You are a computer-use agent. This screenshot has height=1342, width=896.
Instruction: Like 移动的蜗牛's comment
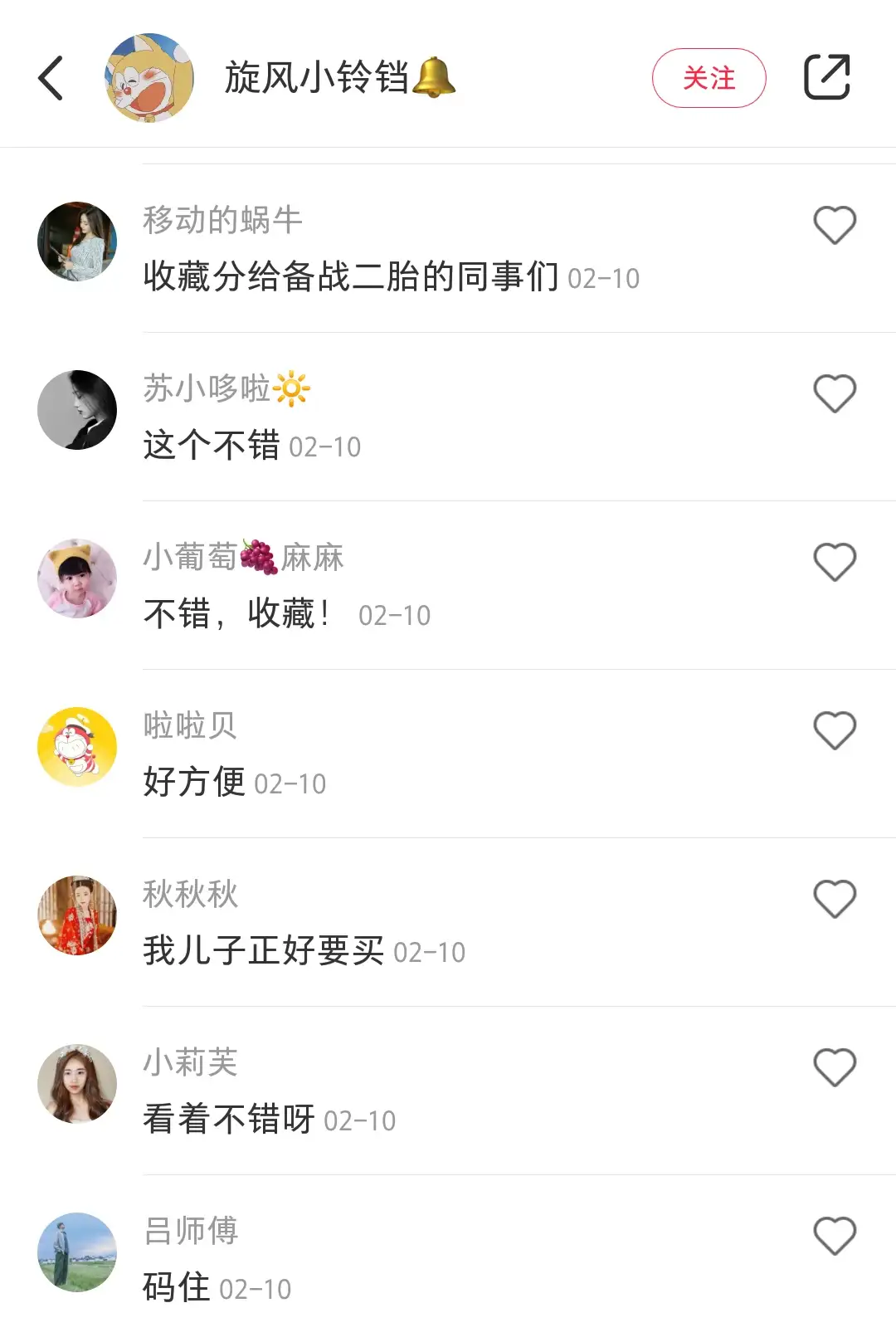point(834,225)
